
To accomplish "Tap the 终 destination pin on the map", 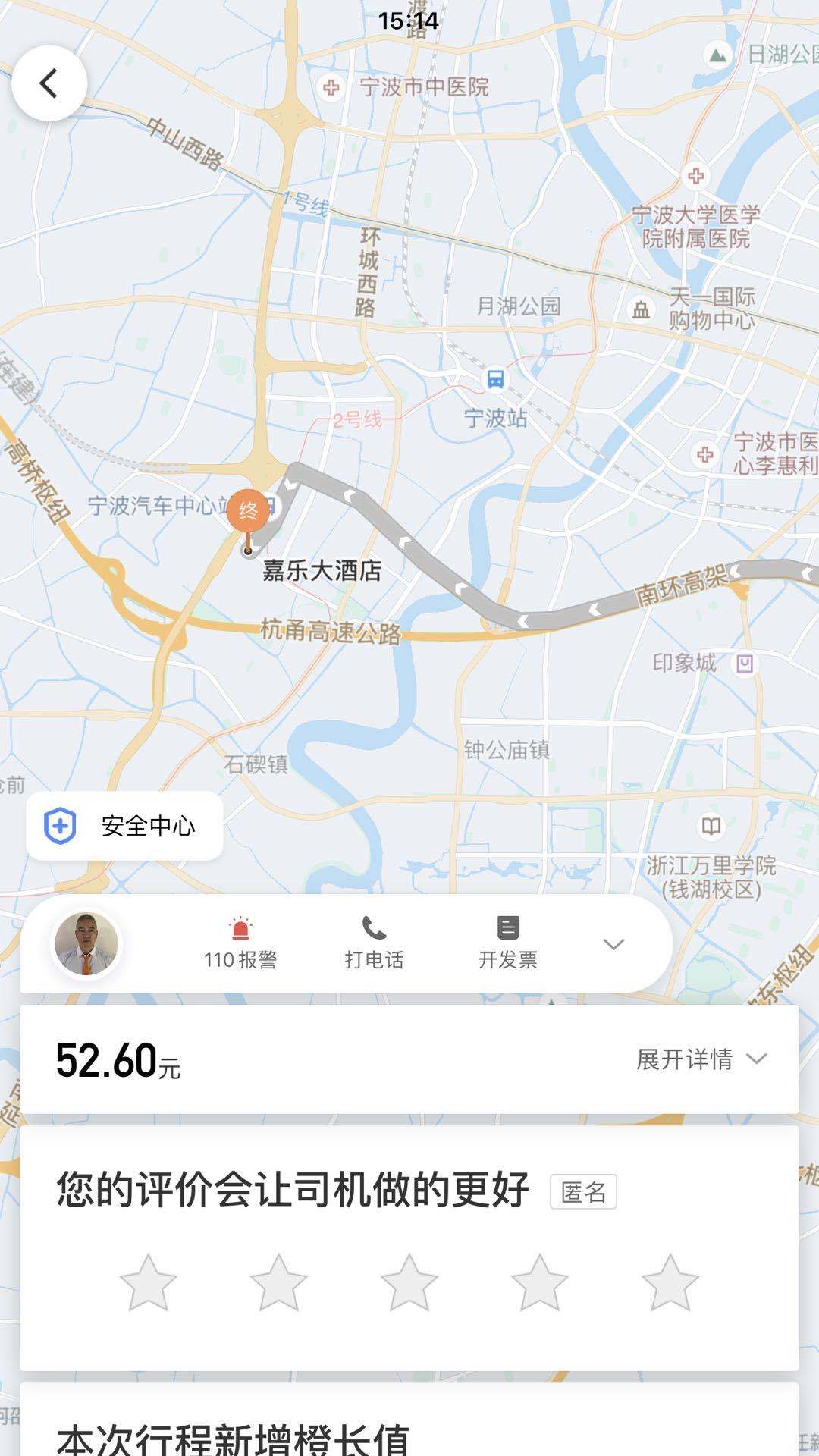I will tap(248, 512).
